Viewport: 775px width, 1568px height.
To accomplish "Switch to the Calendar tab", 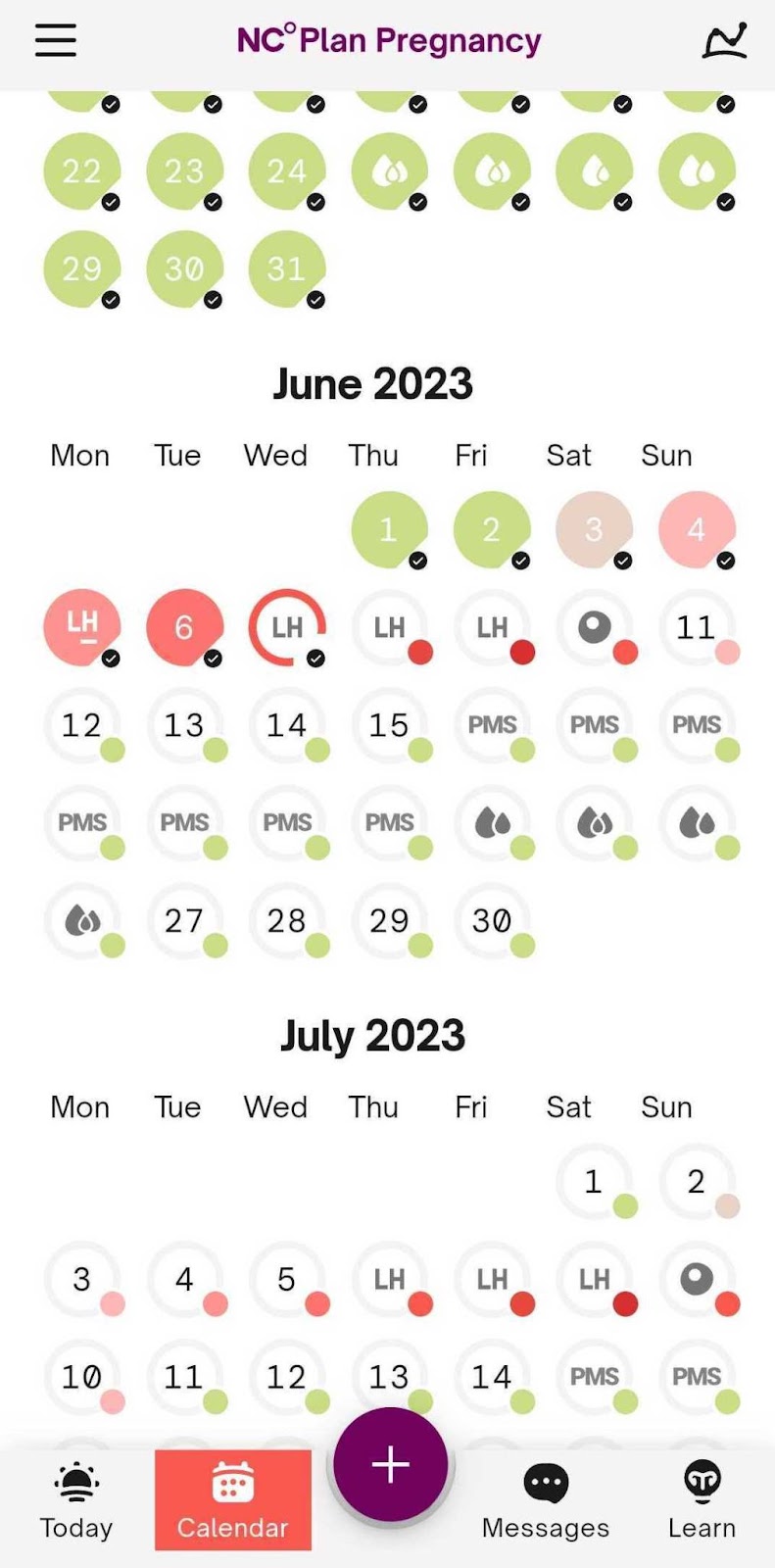I will click(232, 1499).
